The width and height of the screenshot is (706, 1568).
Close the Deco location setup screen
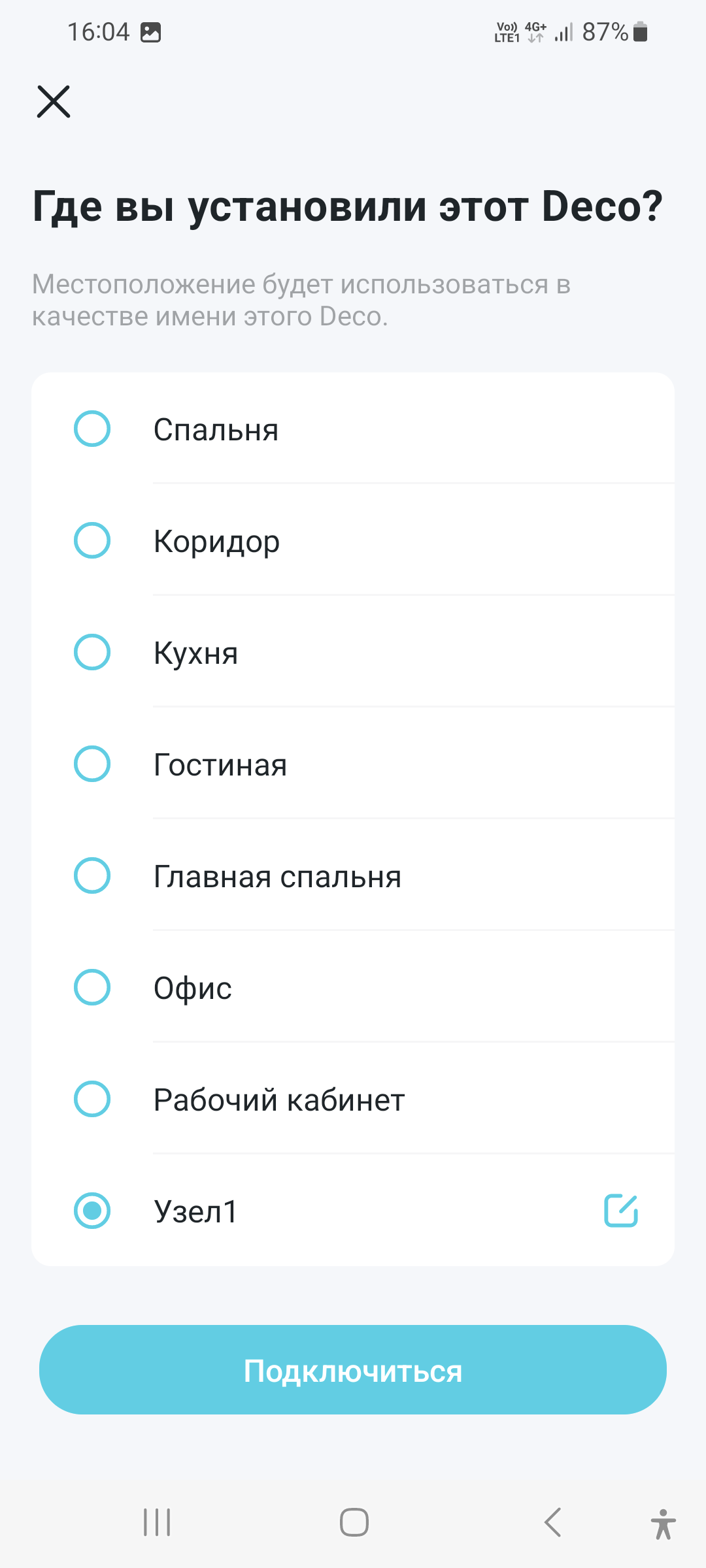[54, 101]
